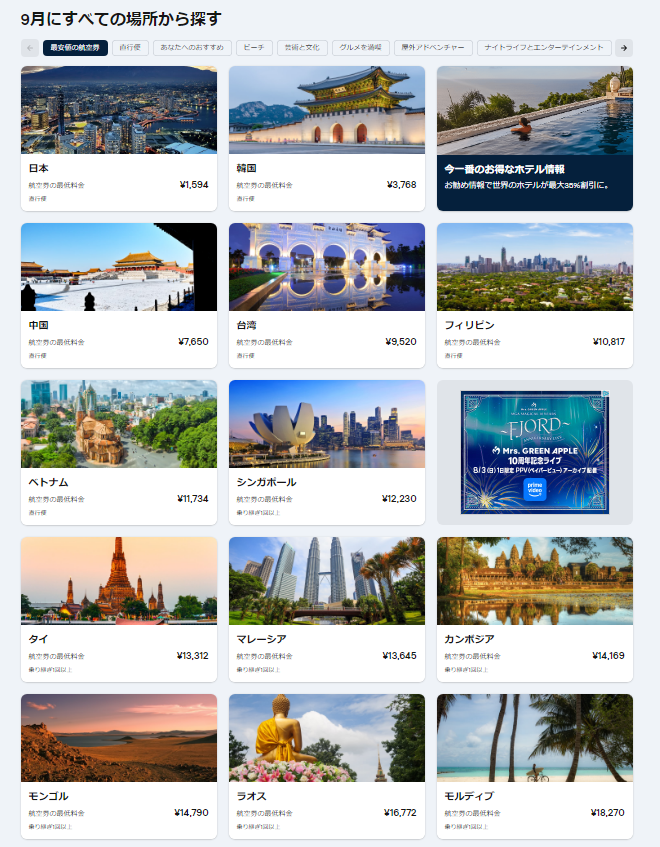
Task: Open the シンガポール card
Action: (x=326, y=452)
